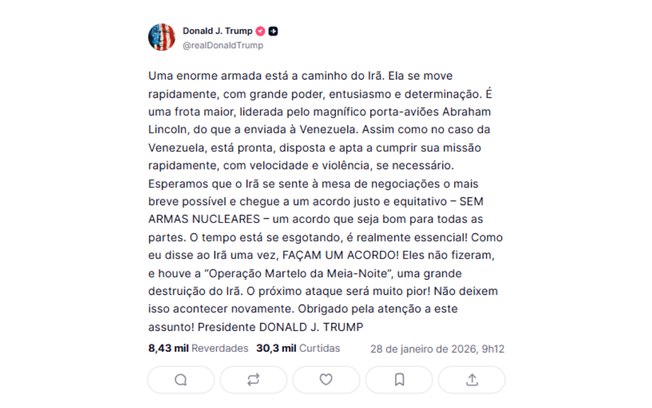This screenshot has width=652, height=408.
Task: Share the post using the upload icon
Action: tap(471, 380)
